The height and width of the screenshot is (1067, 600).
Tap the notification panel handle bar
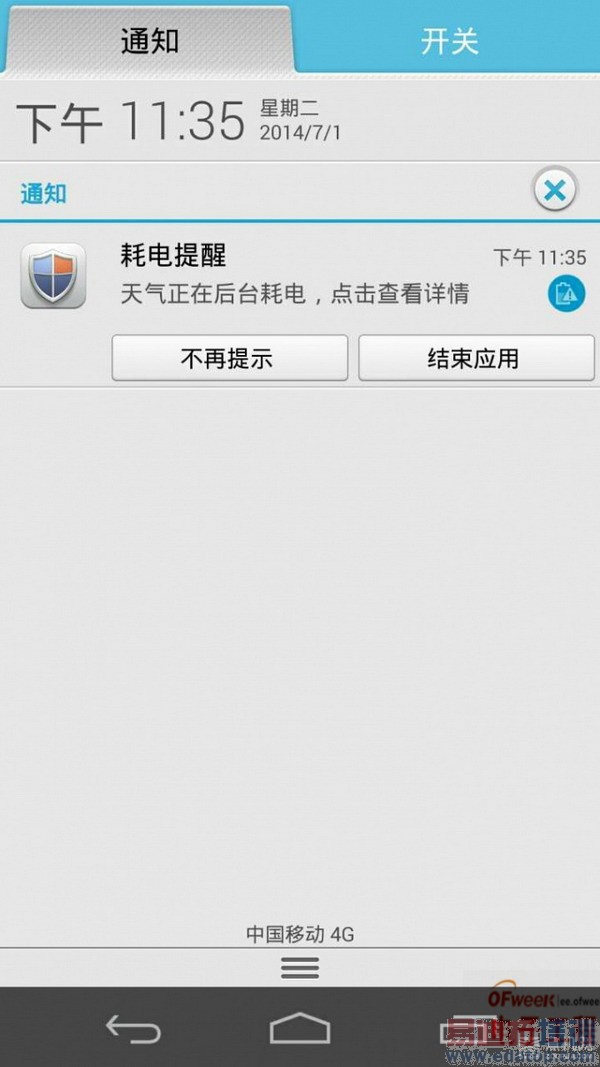point(300,967)
